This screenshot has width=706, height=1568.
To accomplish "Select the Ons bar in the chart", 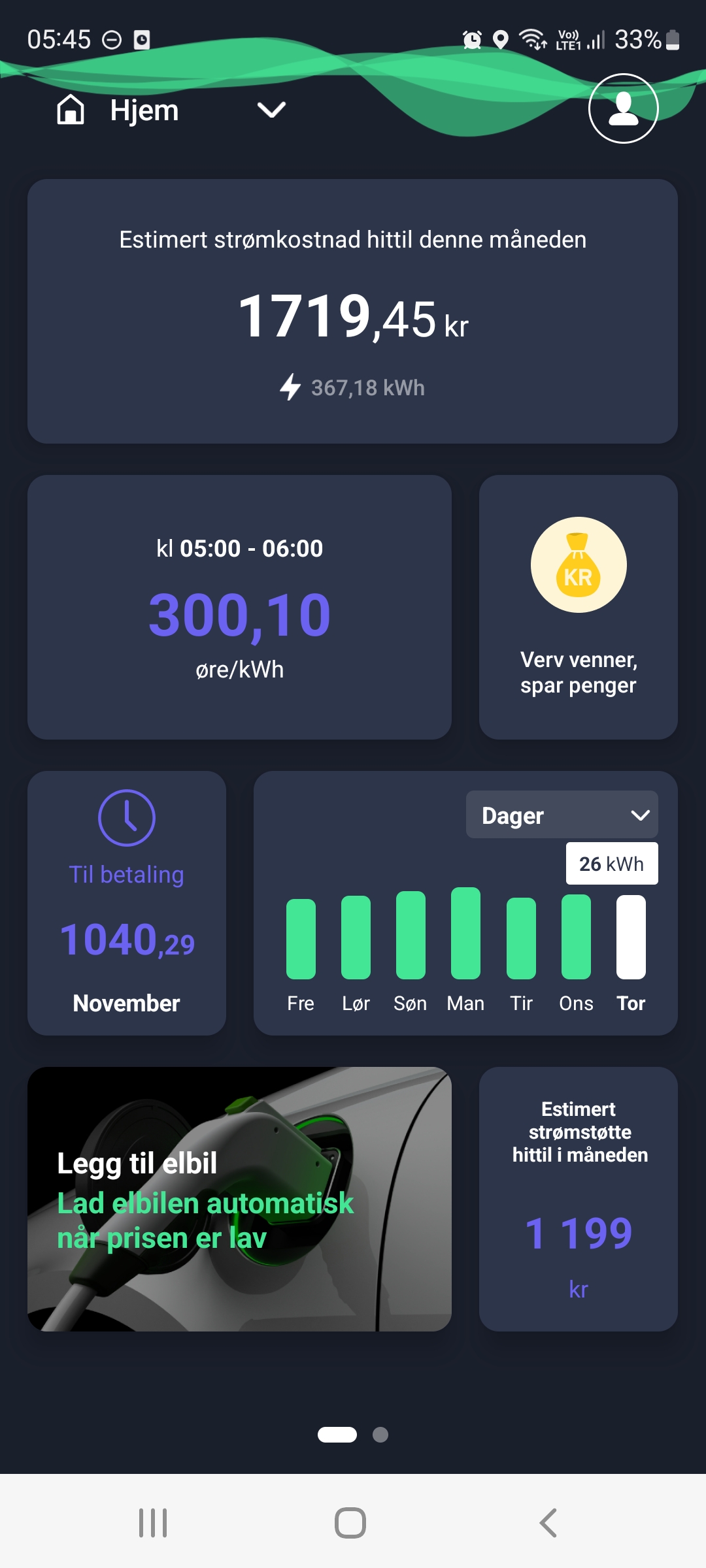I will (x=576, y=937).
